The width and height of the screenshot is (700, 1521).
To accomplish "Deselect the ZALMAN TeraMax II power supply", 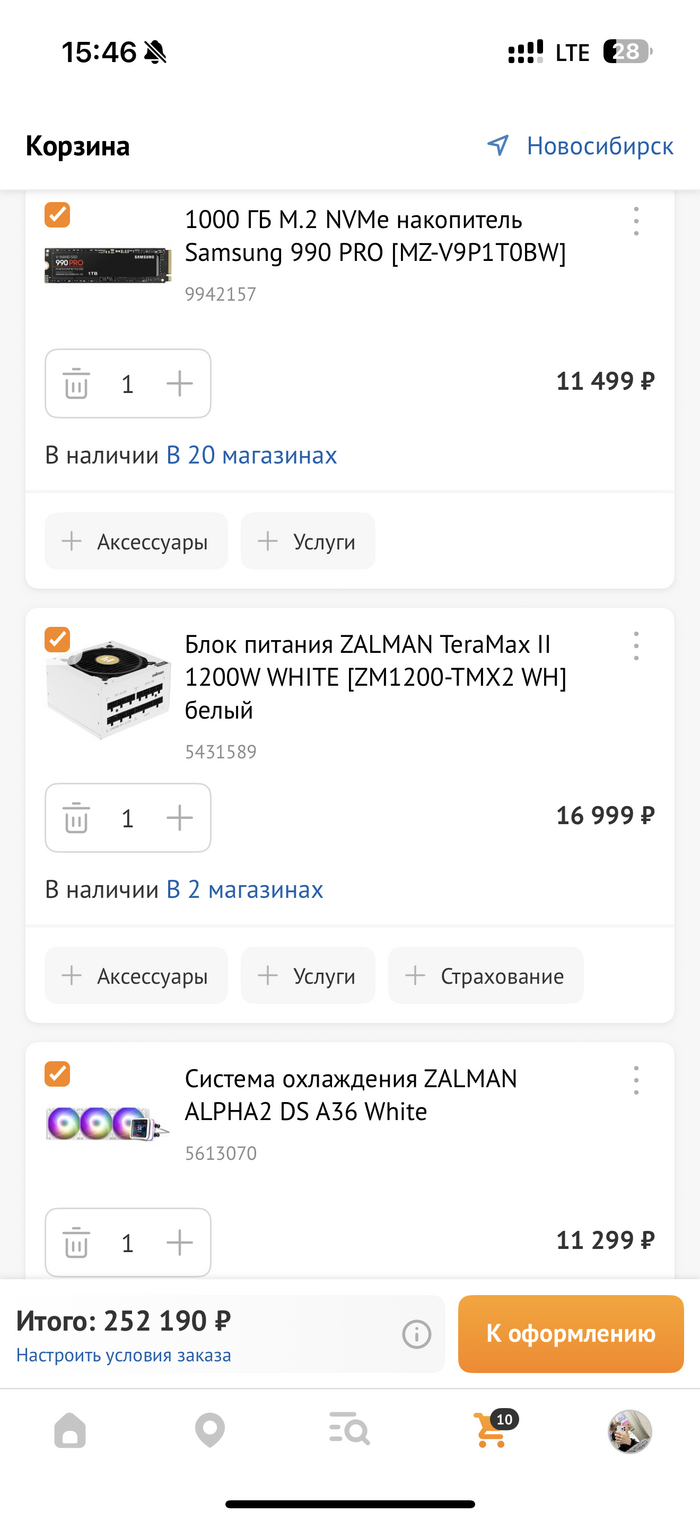I will coord(58,639).
